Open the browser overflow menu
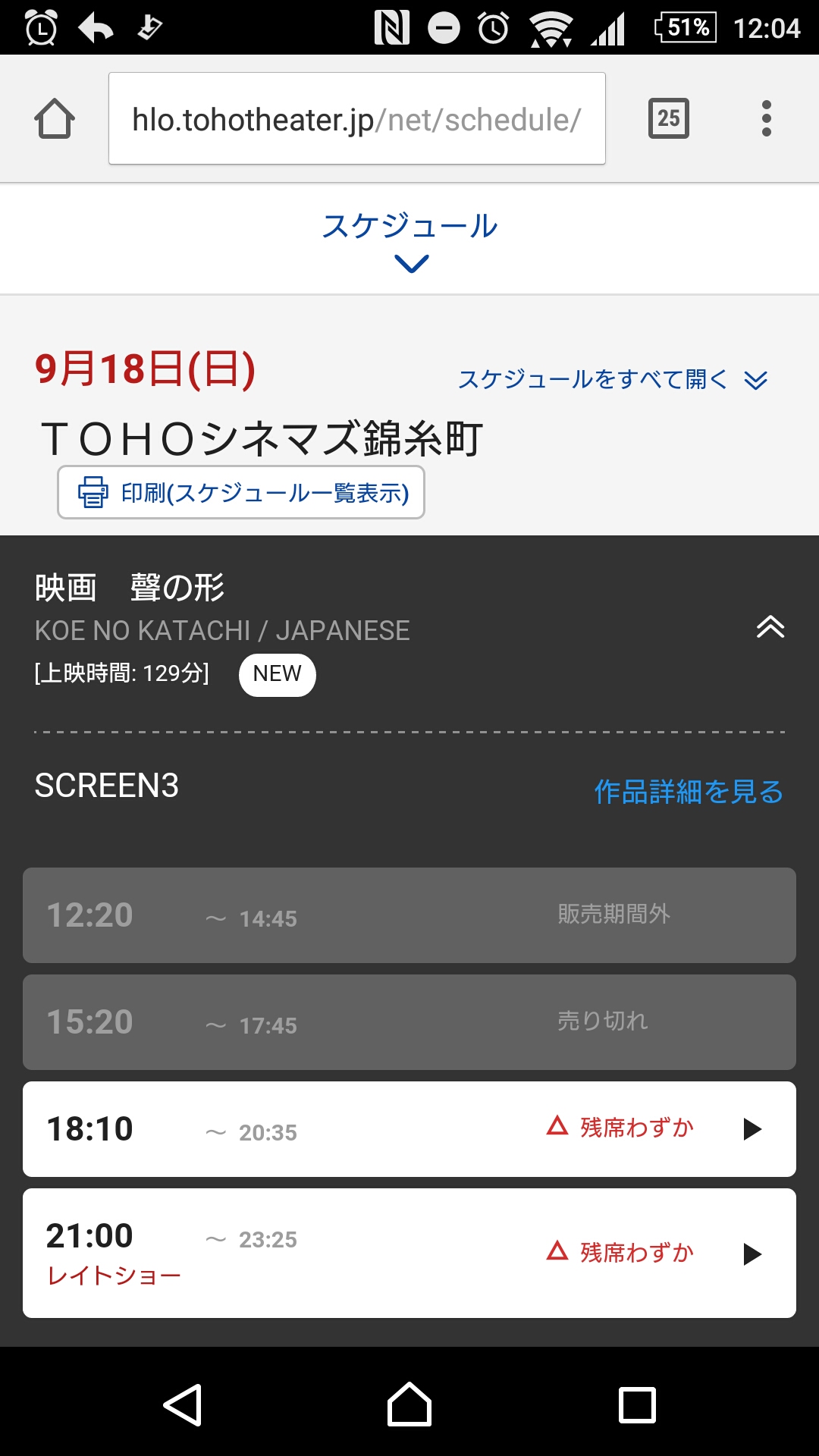This screenshot has width=819, height=1456. coord(767,119)
